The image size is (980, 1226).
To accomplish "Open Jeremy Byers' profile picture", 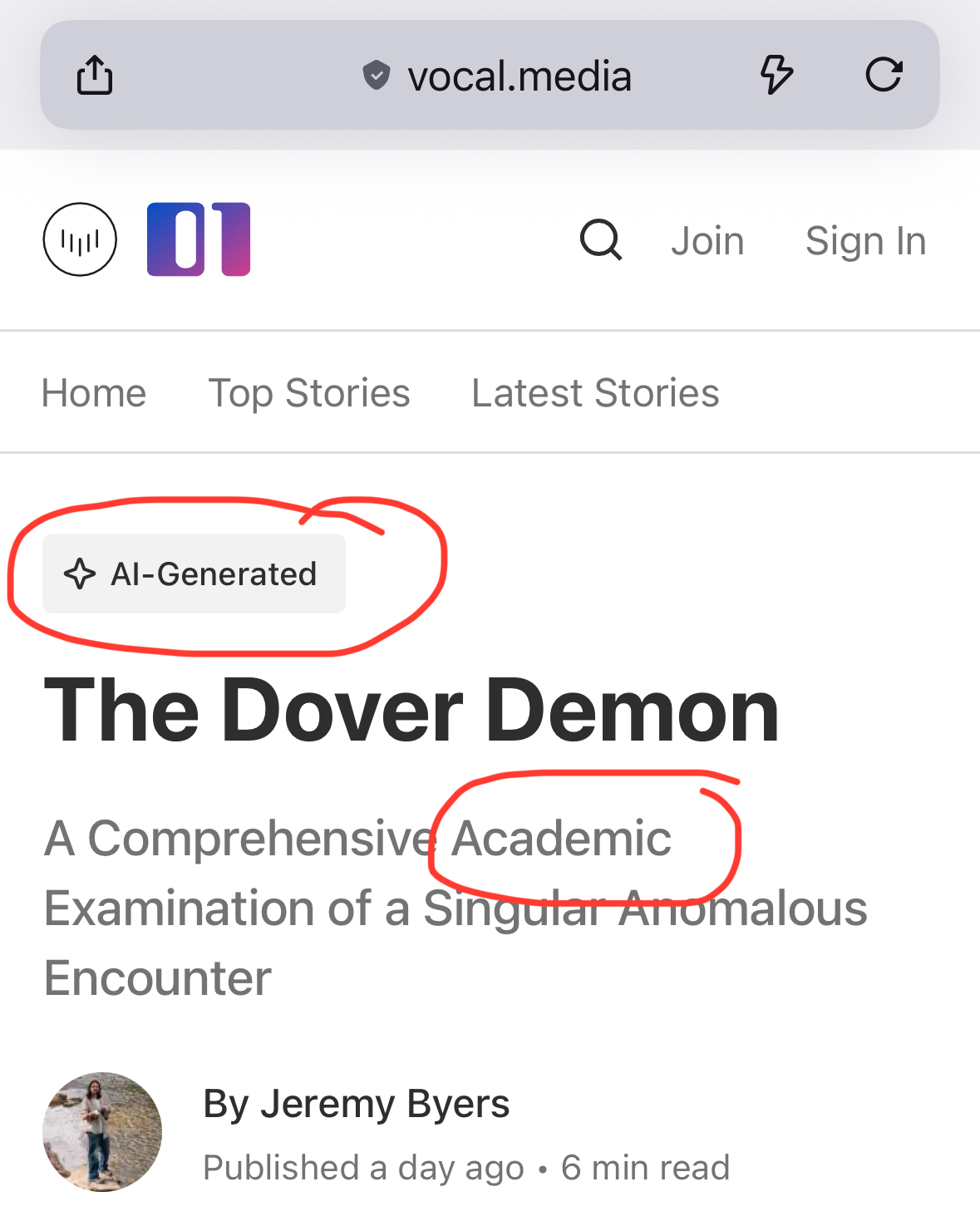I will (x=102, y=1131).
